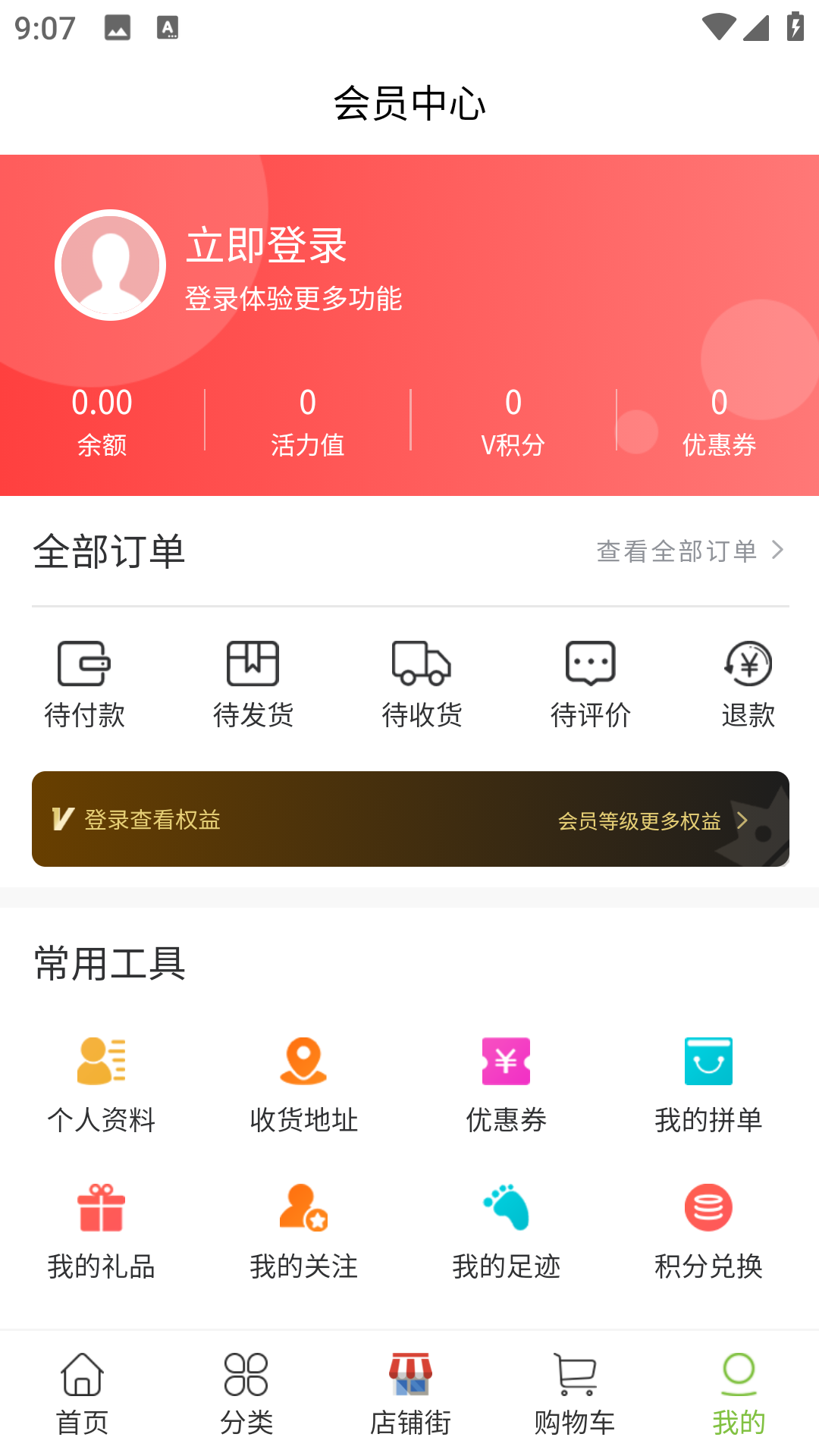819x1456 pixels.
Task: View all orders via 查看全部订单
Action: [690, 551]
